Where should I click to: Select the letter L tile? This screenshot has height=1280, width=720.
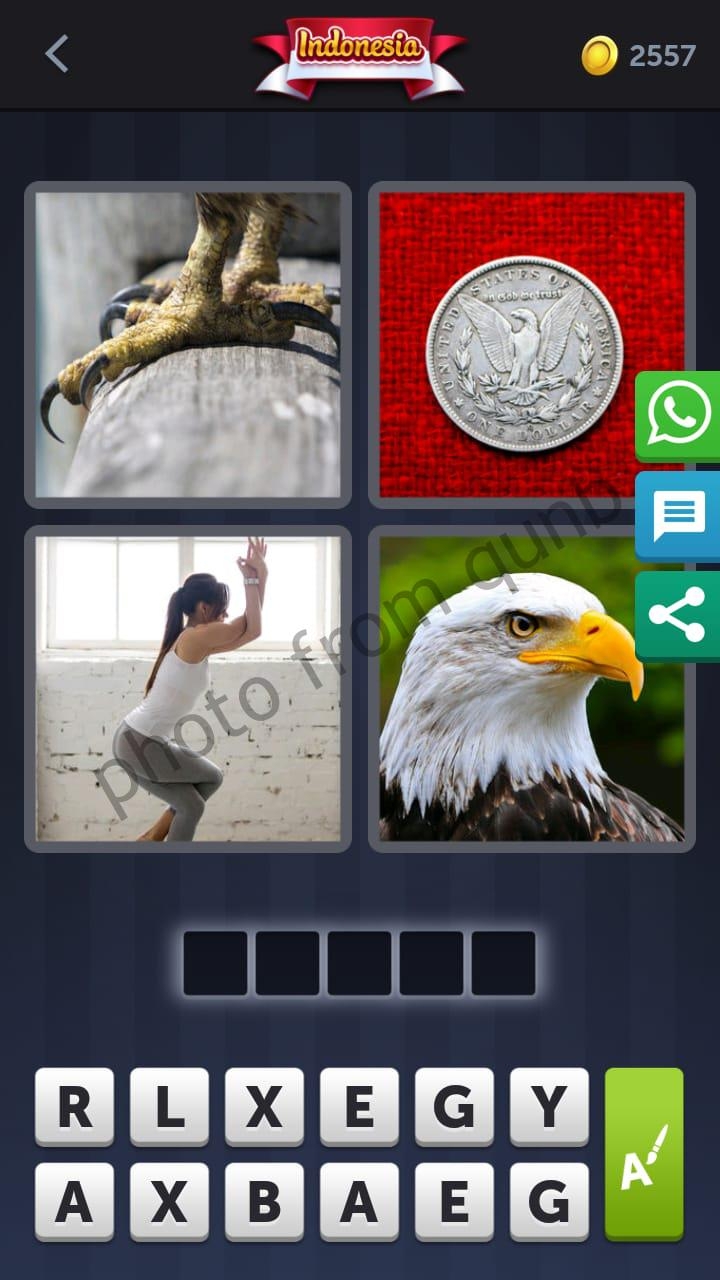pyautogui.click(x=169, y=1106)
